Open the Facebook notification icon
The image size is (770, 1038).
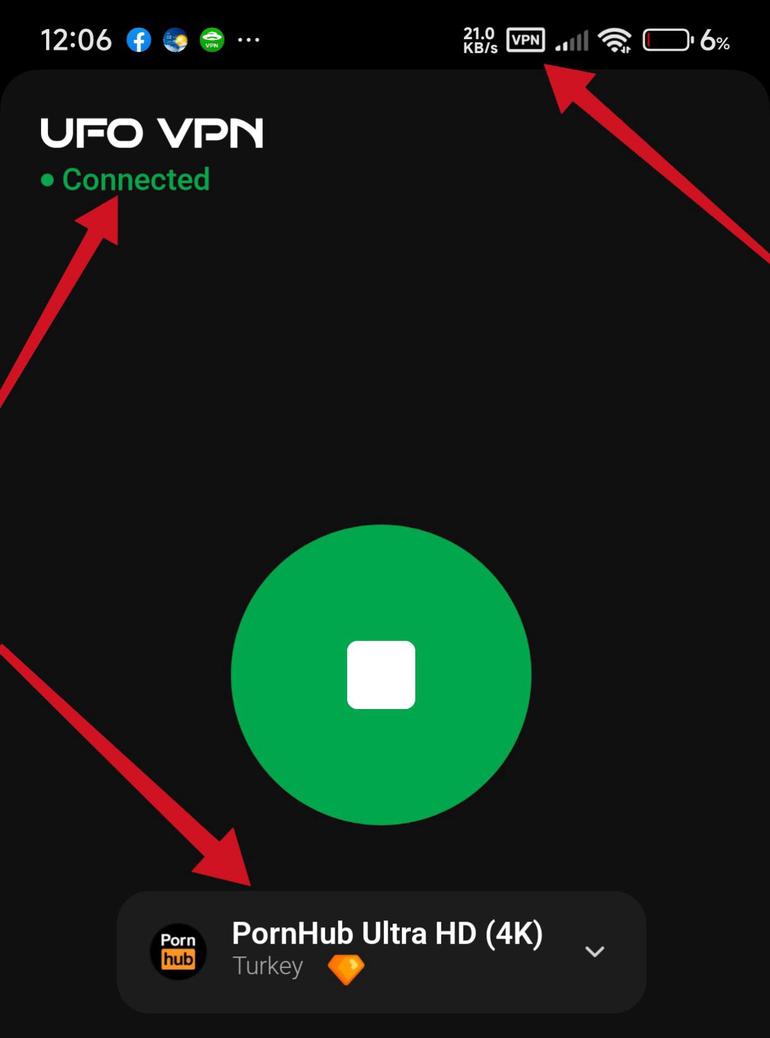138,40
